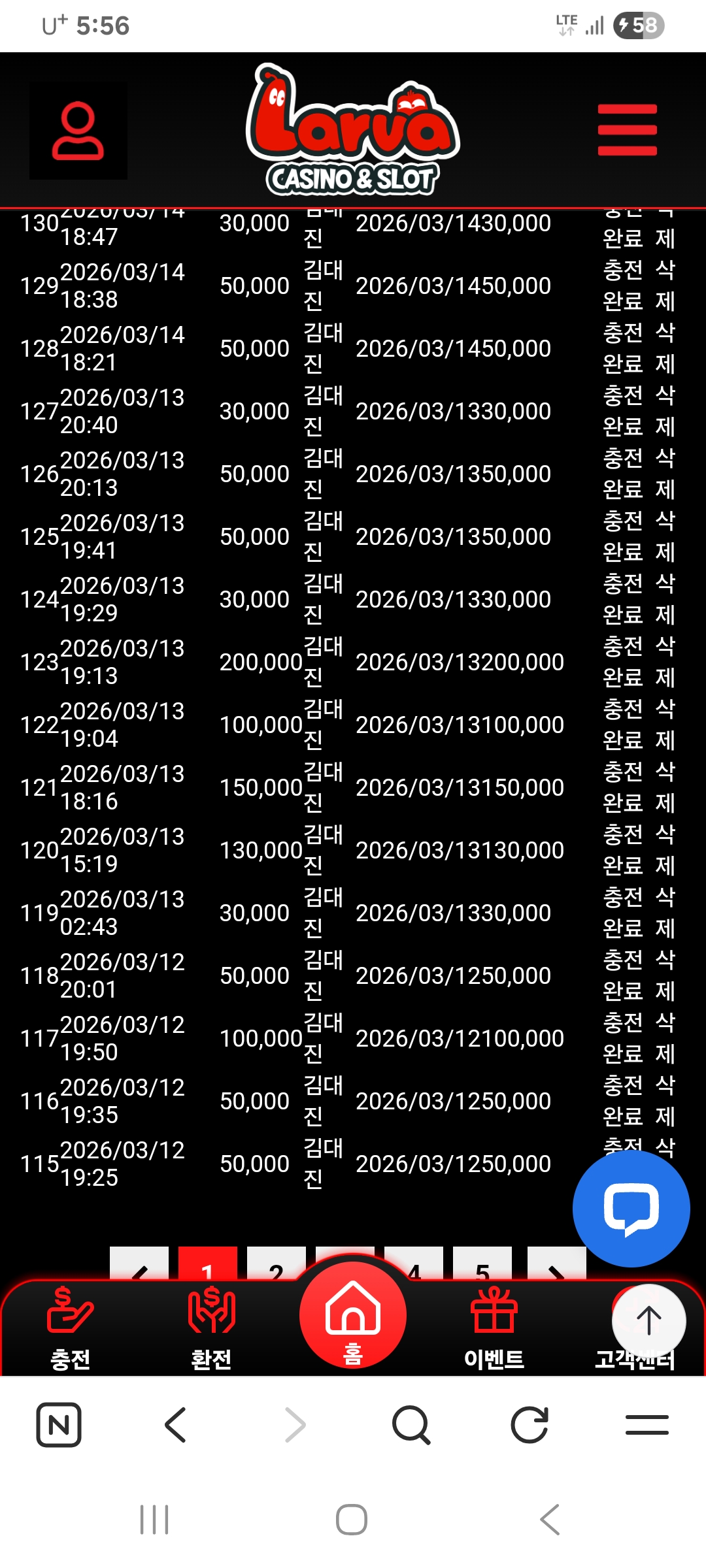Open the user profile icon

tap(78, 131)
